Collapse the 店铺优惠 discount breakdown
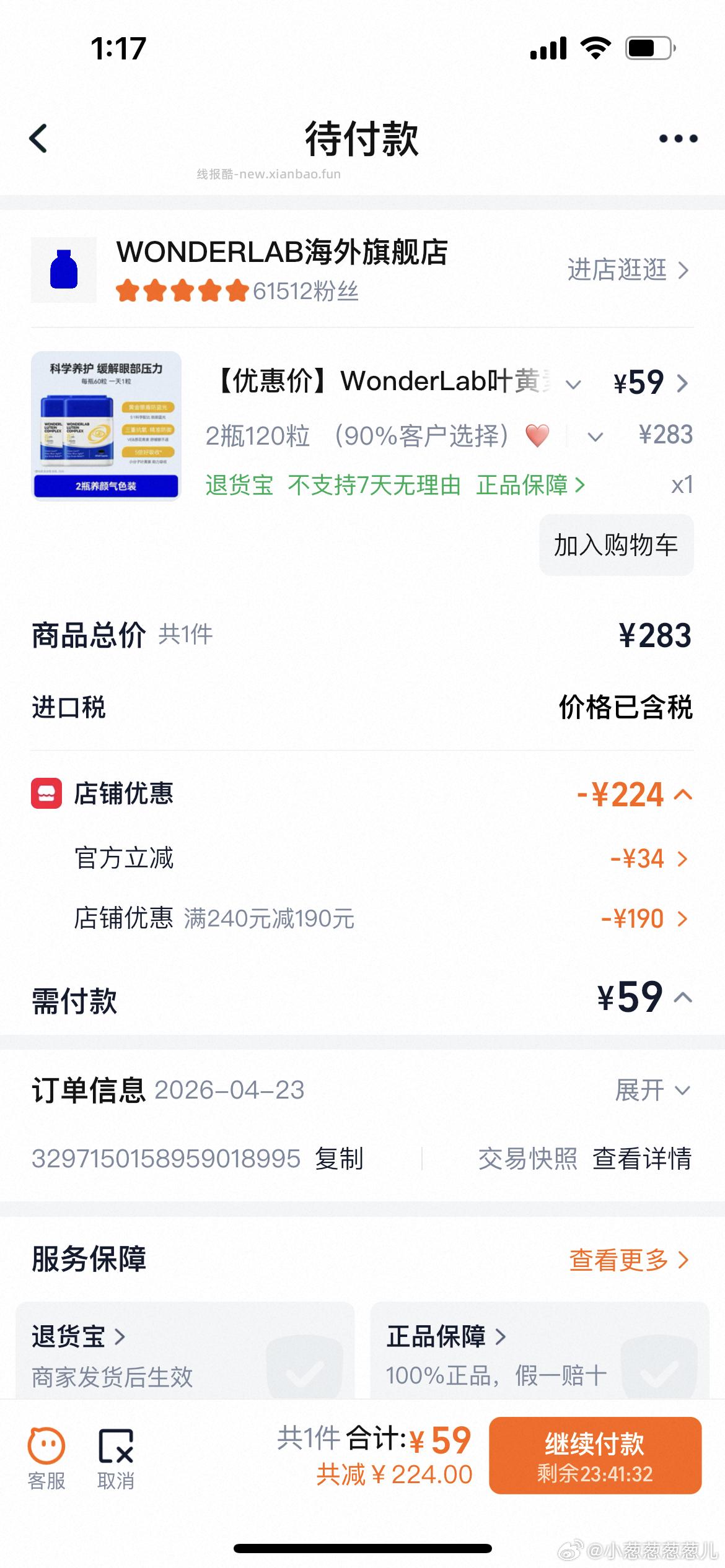The image size is (725, 1568). 682,795
